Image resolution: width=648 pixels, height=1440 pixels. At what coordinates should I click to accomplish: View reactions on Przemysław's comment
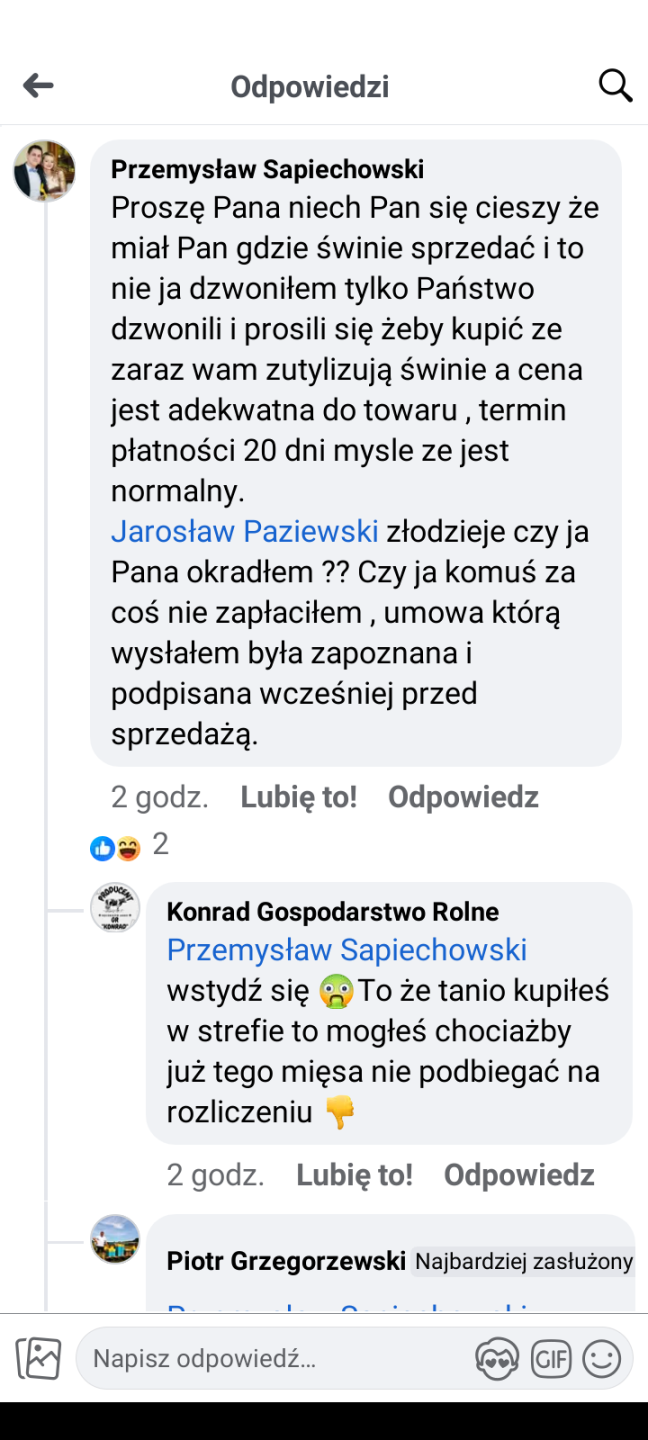[129, 846]
